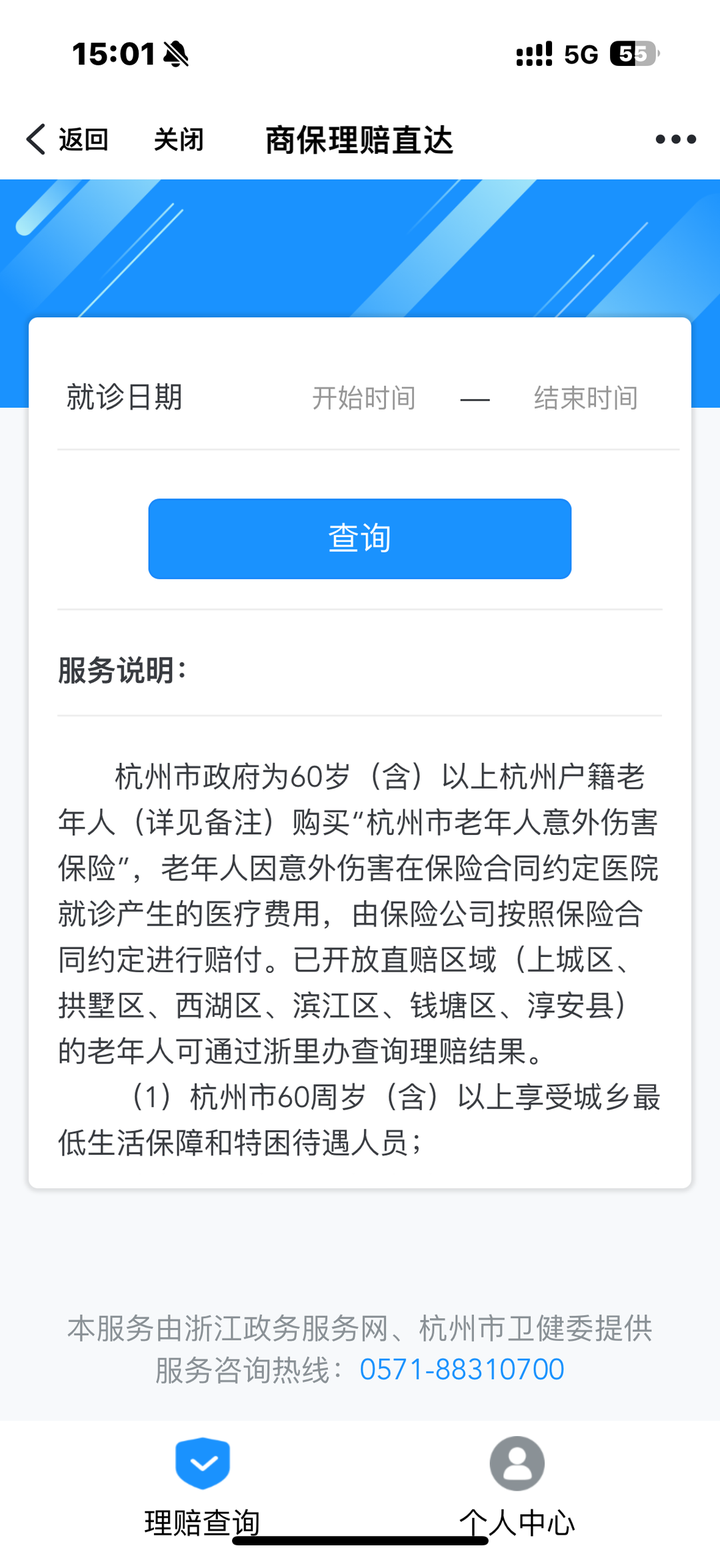Tap the blue 查询 button
720x1560 pixels.
[360, 539]
